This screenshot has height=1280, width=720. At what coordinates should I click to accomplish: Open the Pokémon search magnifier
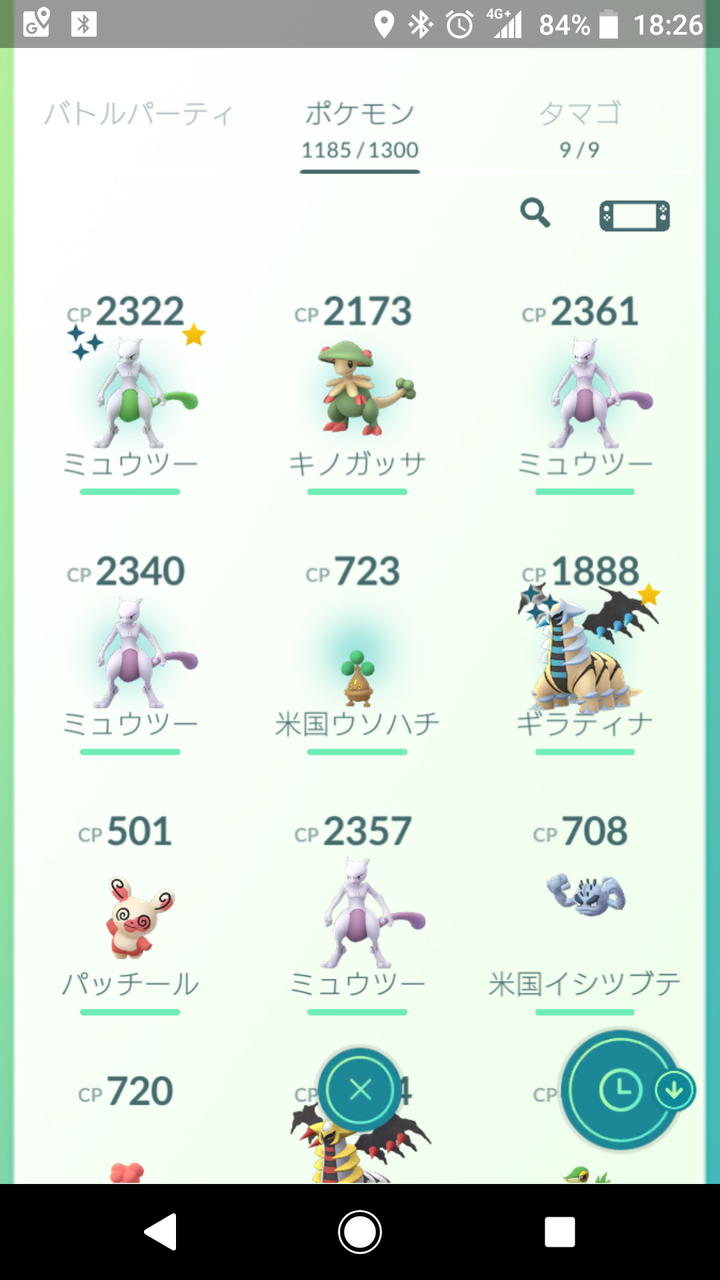click(x=535, y=214)
